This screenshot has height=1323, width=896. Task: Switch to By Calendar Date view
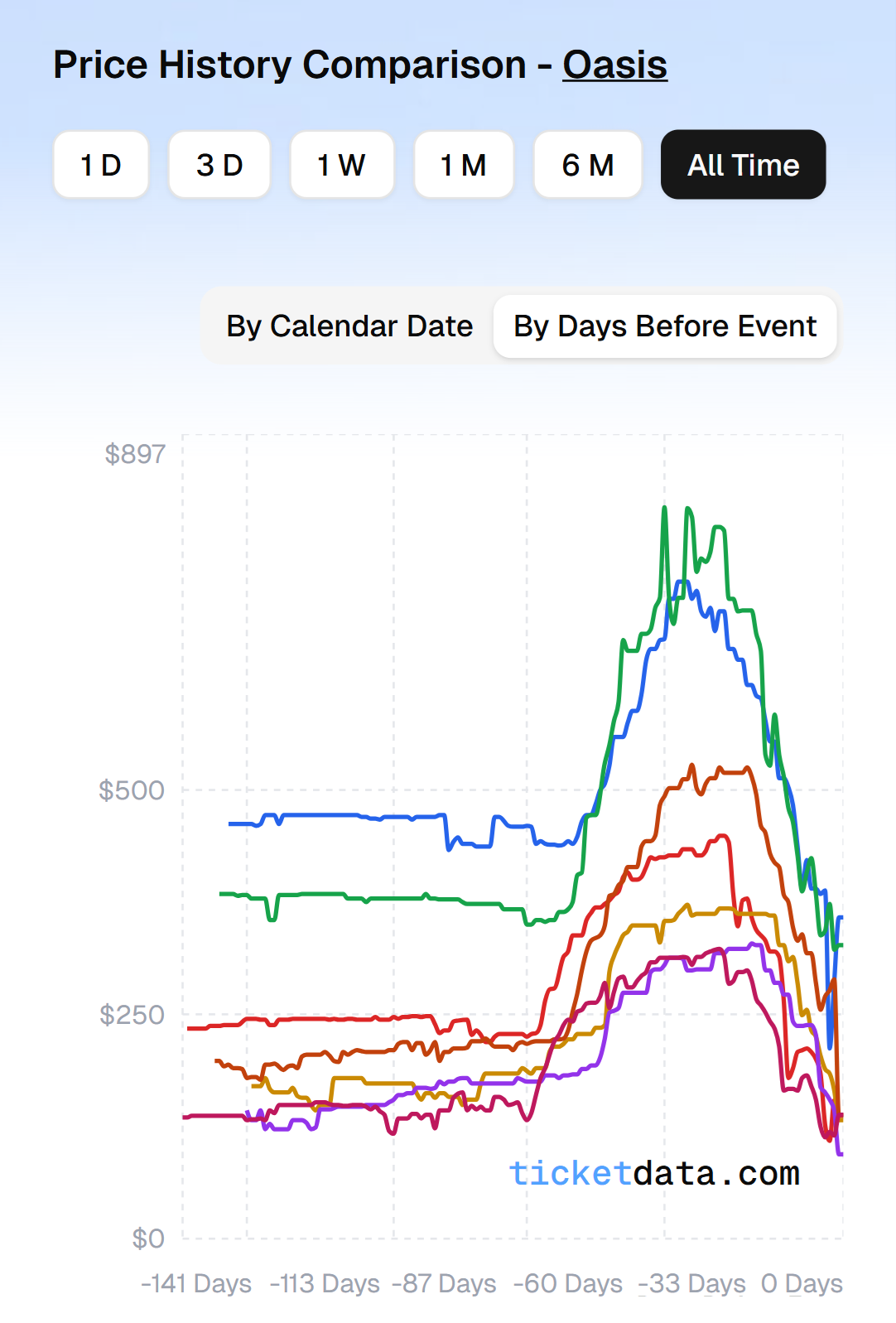pyautogui.click(x=349, y=326)
